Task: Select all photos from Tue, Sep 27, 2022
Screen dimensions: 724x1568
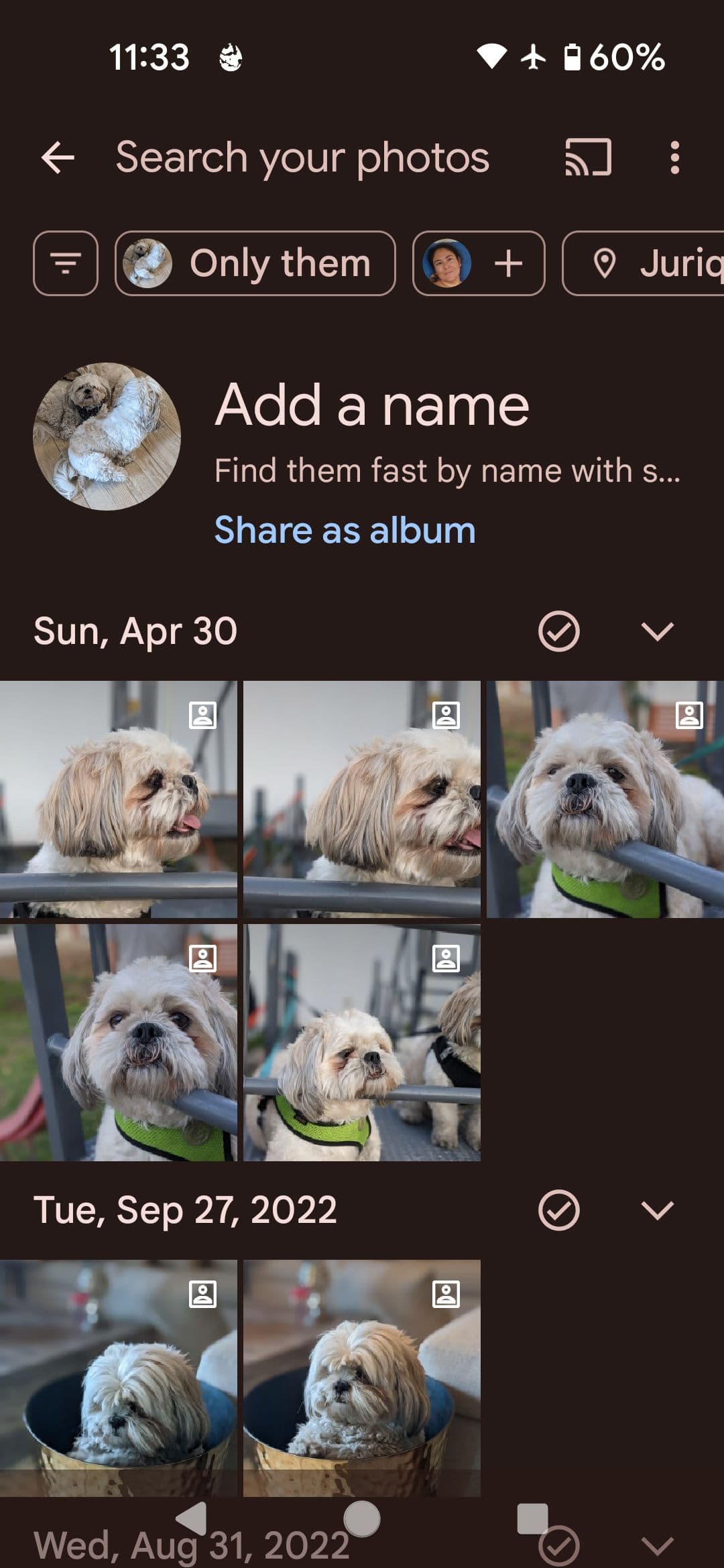Action: (558, 1210)
